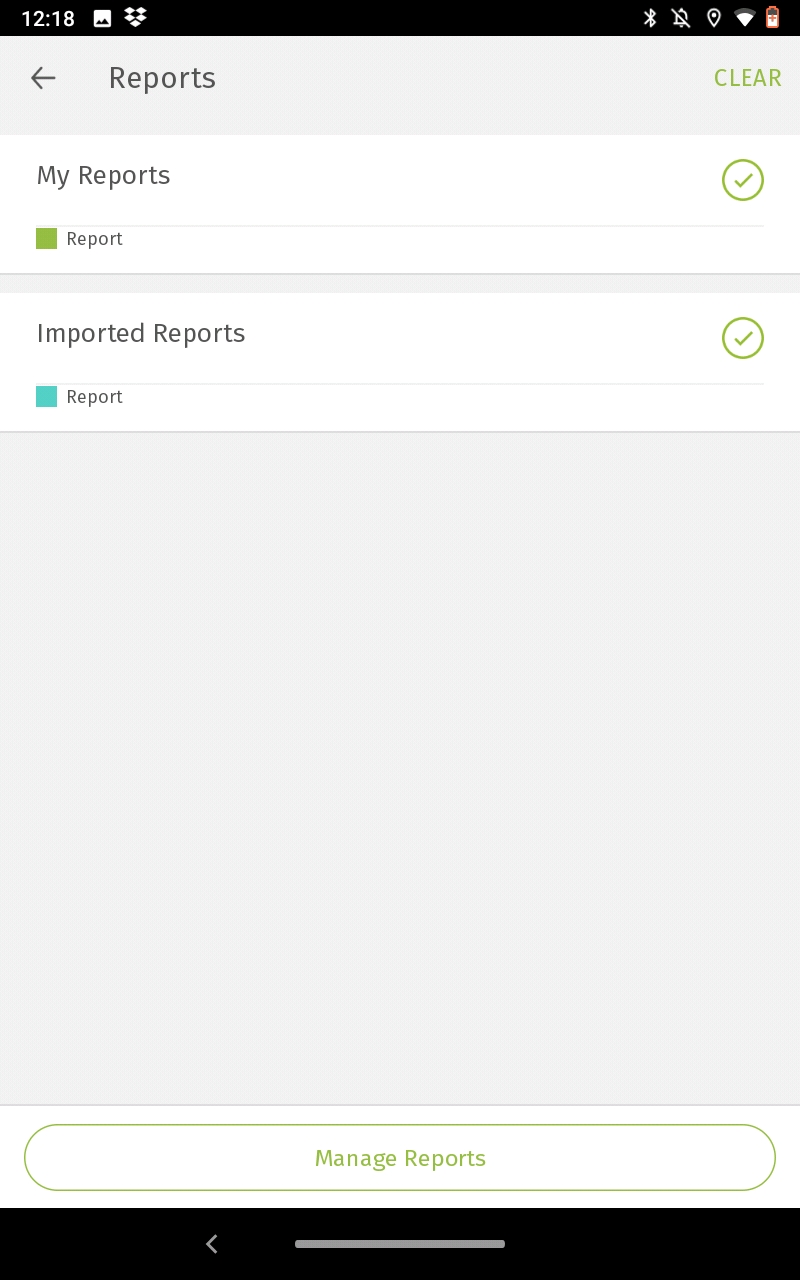
Task: Toggle the checkmark next to Imported Reports
Action: tap(743, 338)
